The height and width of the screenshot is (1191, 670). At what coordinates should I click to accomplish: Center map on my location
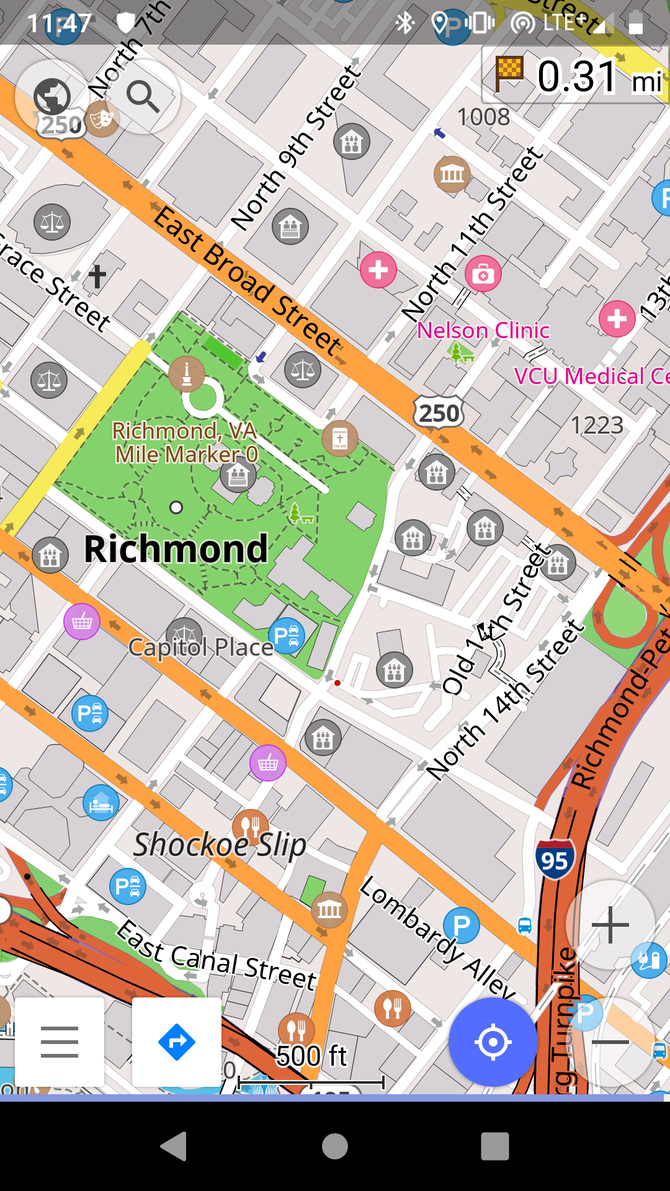pos(492,1042)
